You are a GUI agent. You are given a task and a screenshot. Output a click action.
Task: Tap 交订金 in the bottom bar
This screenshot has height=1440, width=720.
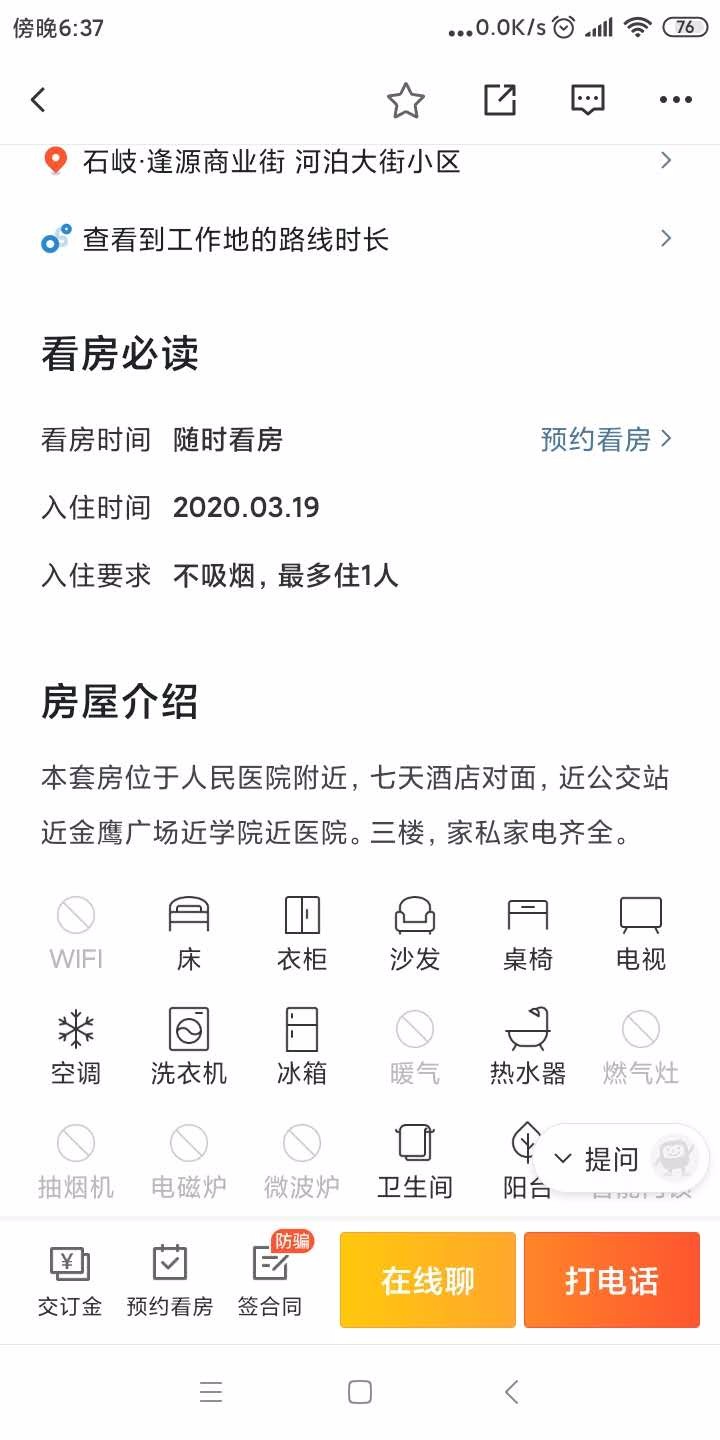point(70,1281)
